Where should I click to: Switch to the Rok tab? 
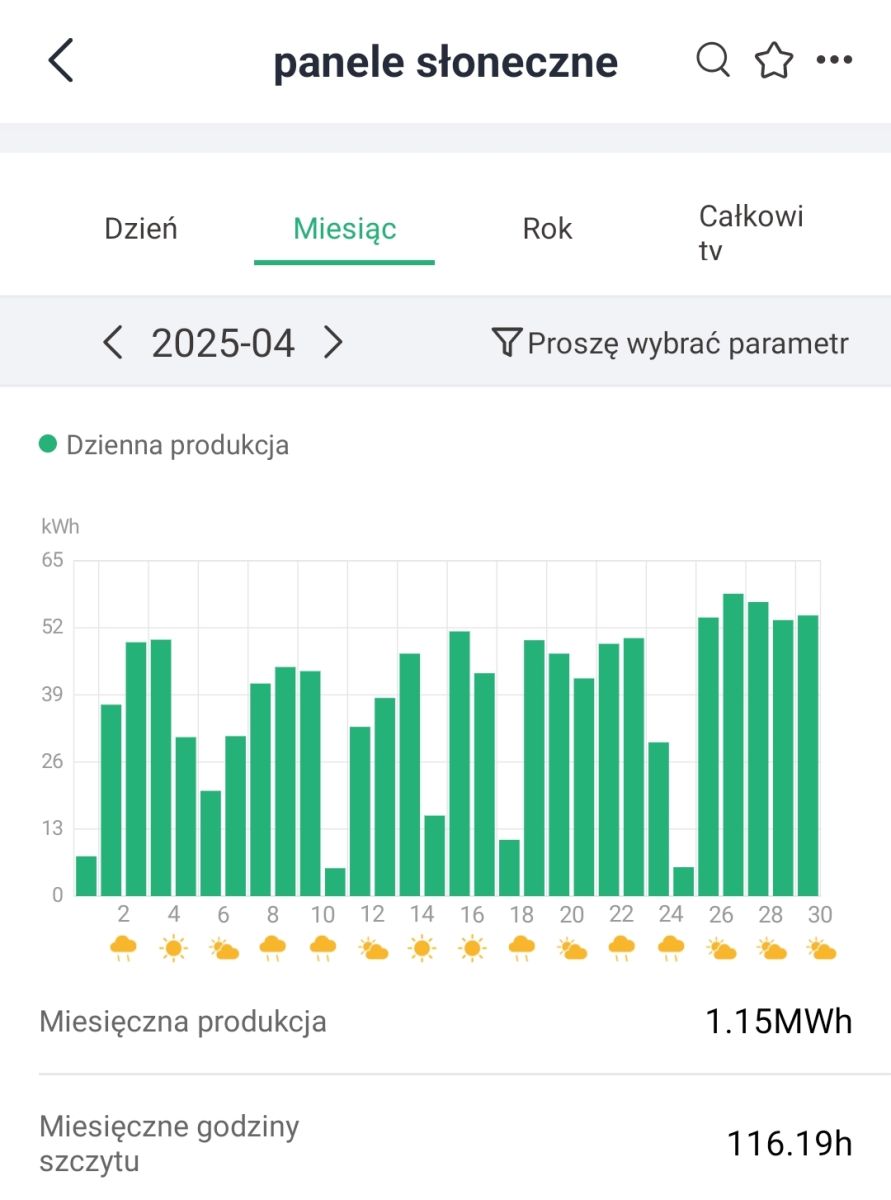[x=548, y=229]
